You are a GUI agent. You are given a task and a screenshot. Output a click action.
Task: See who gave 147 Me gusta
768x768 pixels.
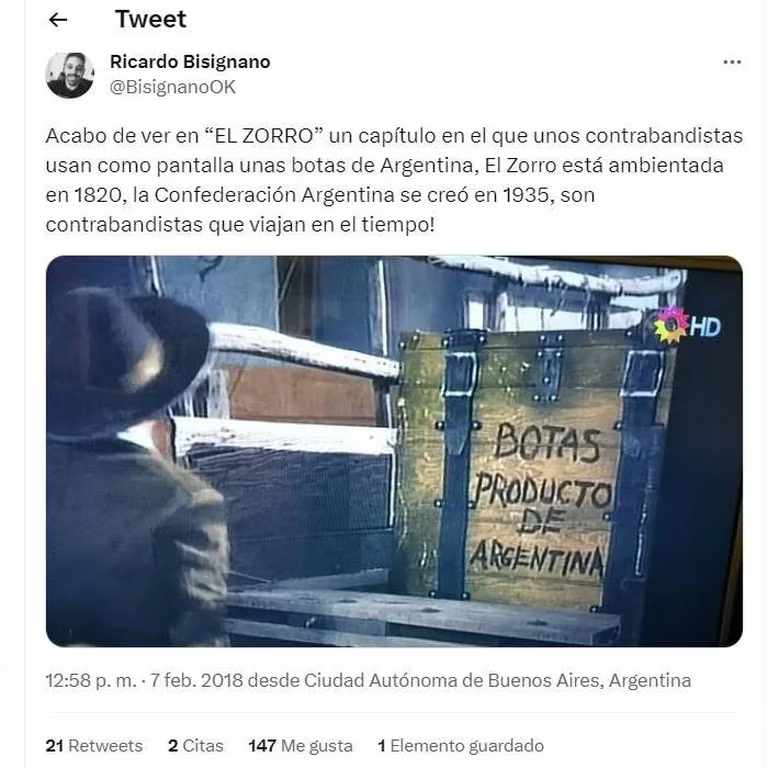pyautogui.click(x=300, y=745)
